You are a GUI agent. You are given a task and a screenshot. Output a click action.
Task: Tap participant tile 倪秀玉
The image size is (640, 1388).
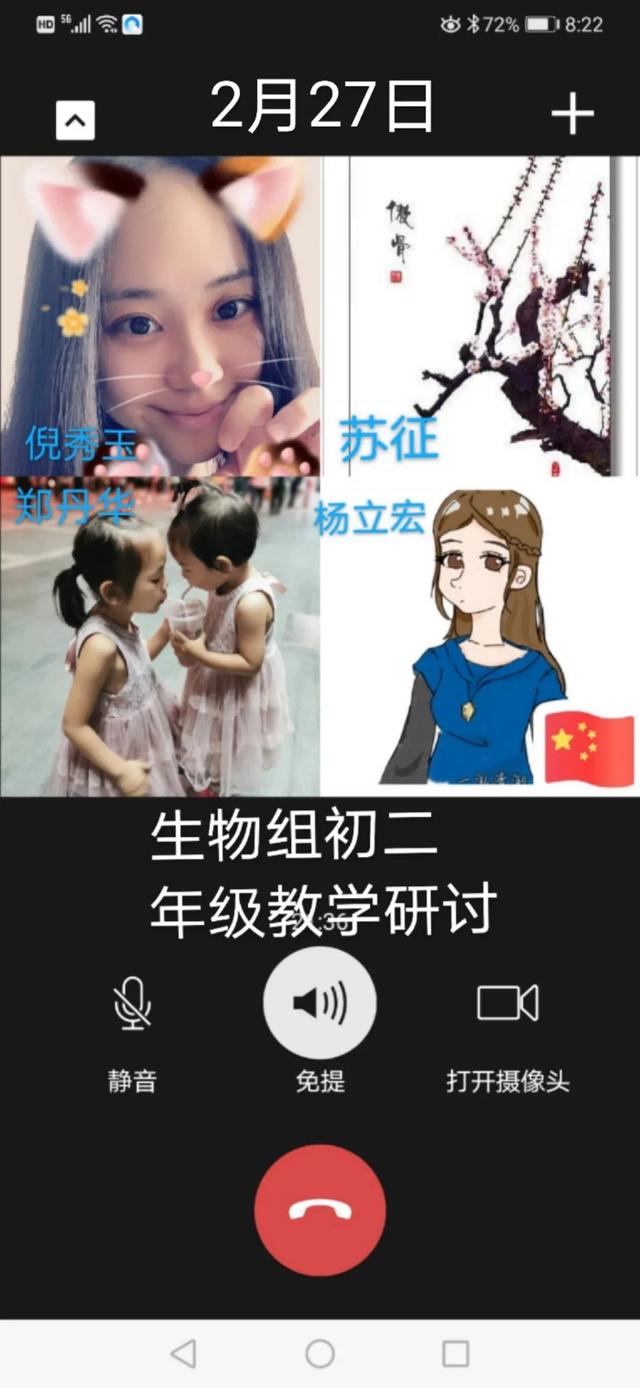coord(160,316)
